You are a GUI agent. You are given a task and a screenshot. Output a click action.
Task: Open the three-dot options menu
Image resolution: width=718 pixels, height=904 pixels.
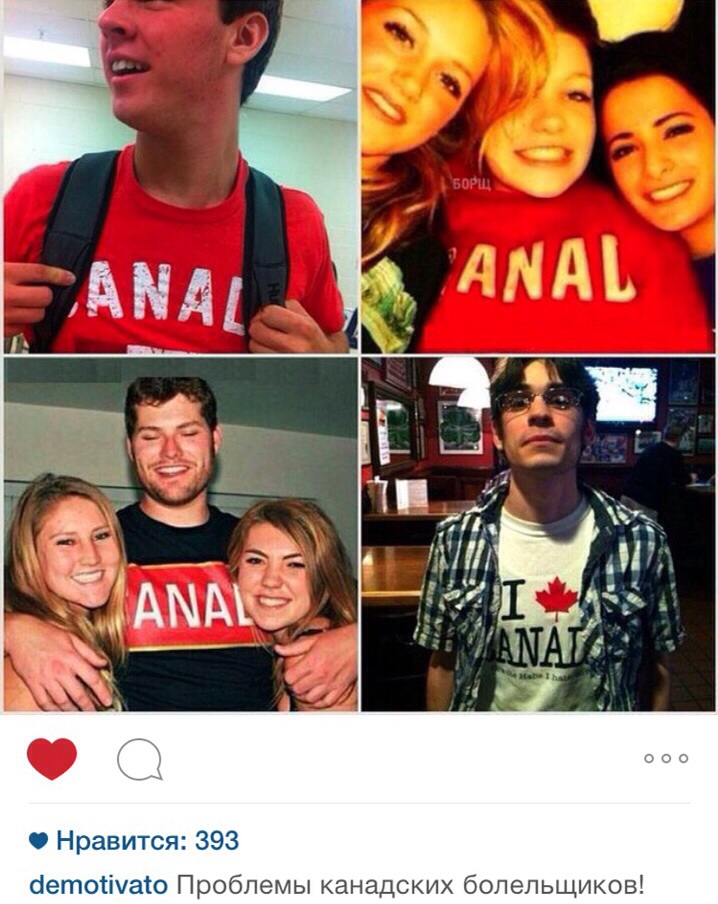coord(665,759)
